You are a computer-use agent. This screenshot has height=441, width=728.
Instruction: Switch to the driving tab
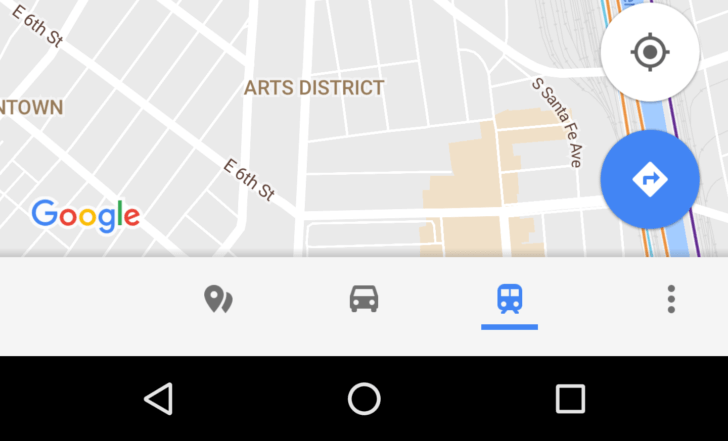(x=364, y=299)
